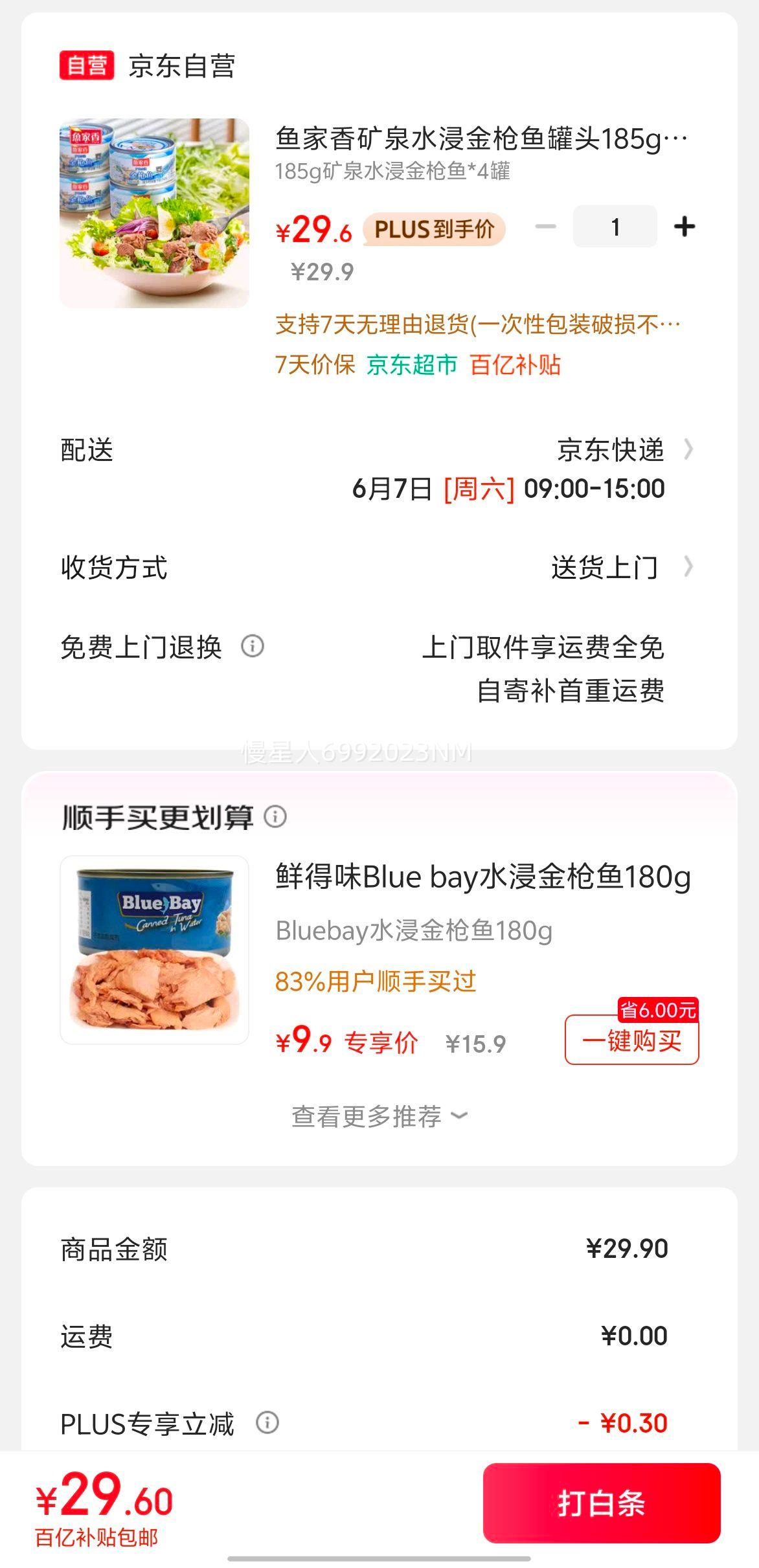Show info for 免费上门退换
The width and height of the screenshot is (759, 1568).
coord(253,646)
